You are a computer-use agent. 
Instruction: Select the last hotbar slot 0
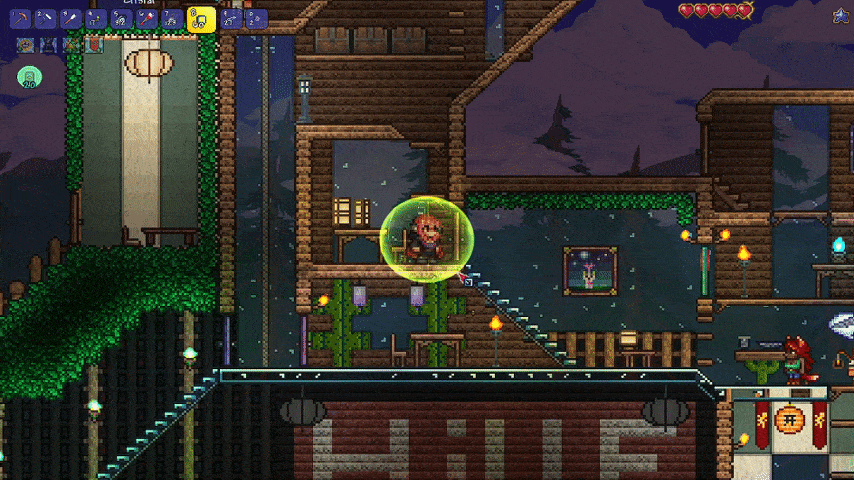tap(256, 18)
